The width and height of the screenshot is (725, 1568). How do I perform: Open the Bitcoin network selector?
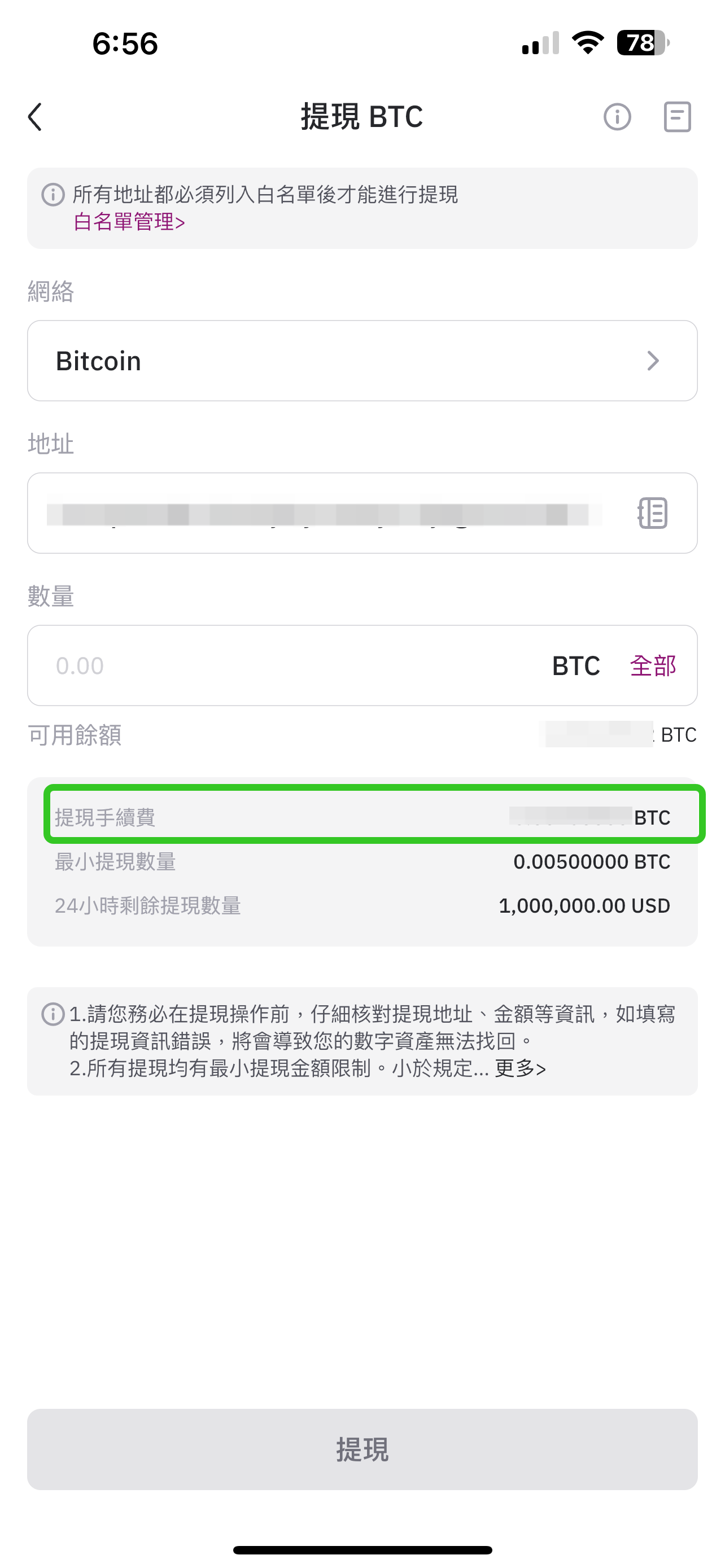pos(362,360)
